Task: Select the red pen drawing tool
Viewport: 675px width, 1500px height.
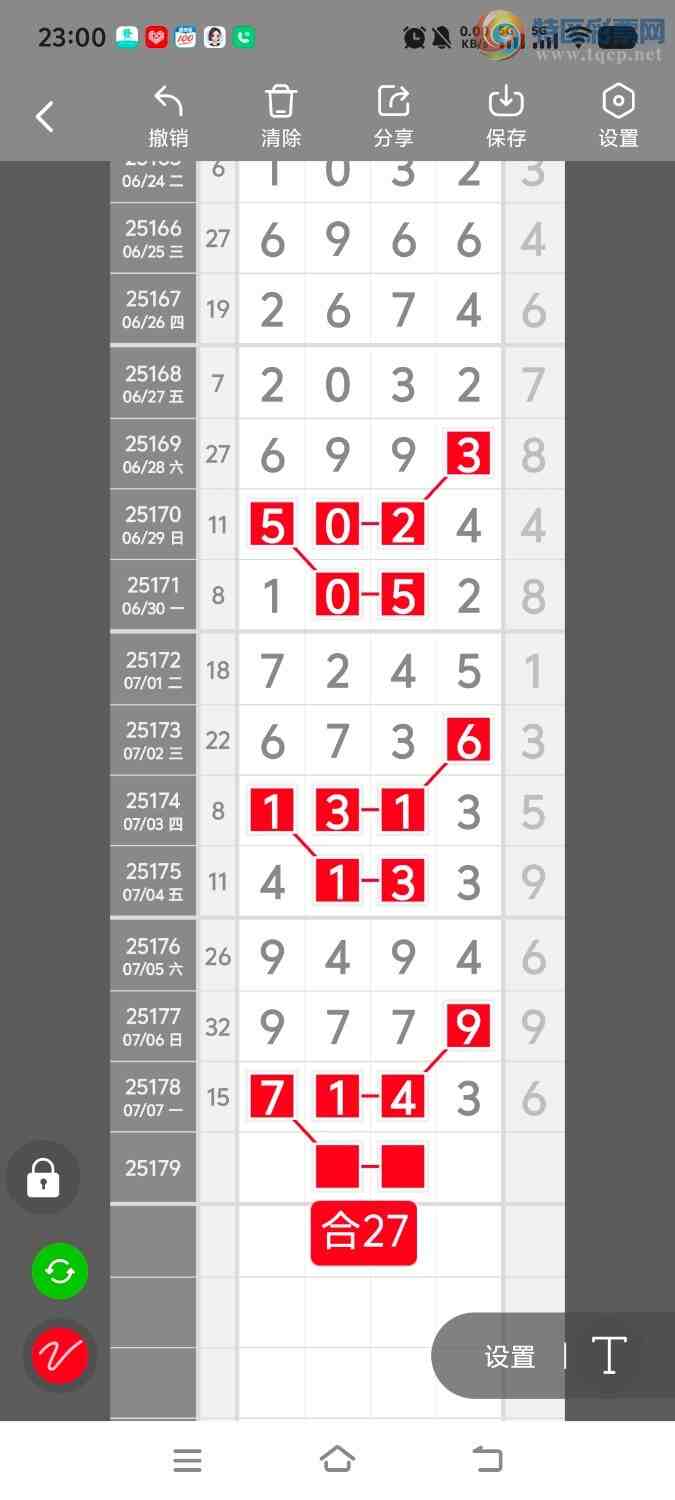Action: point(59,1355)
